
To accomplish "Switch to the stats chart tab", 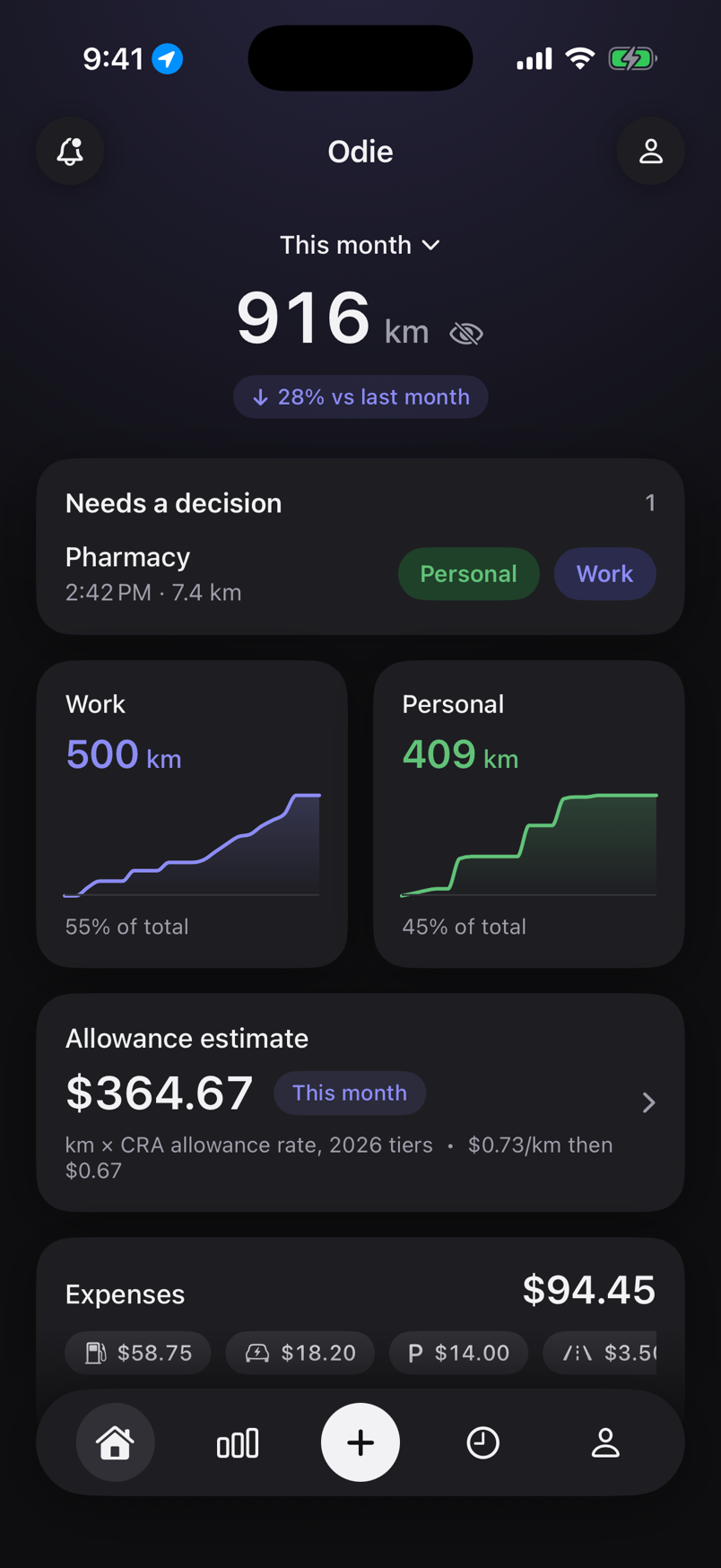I will pos(238,1442).
